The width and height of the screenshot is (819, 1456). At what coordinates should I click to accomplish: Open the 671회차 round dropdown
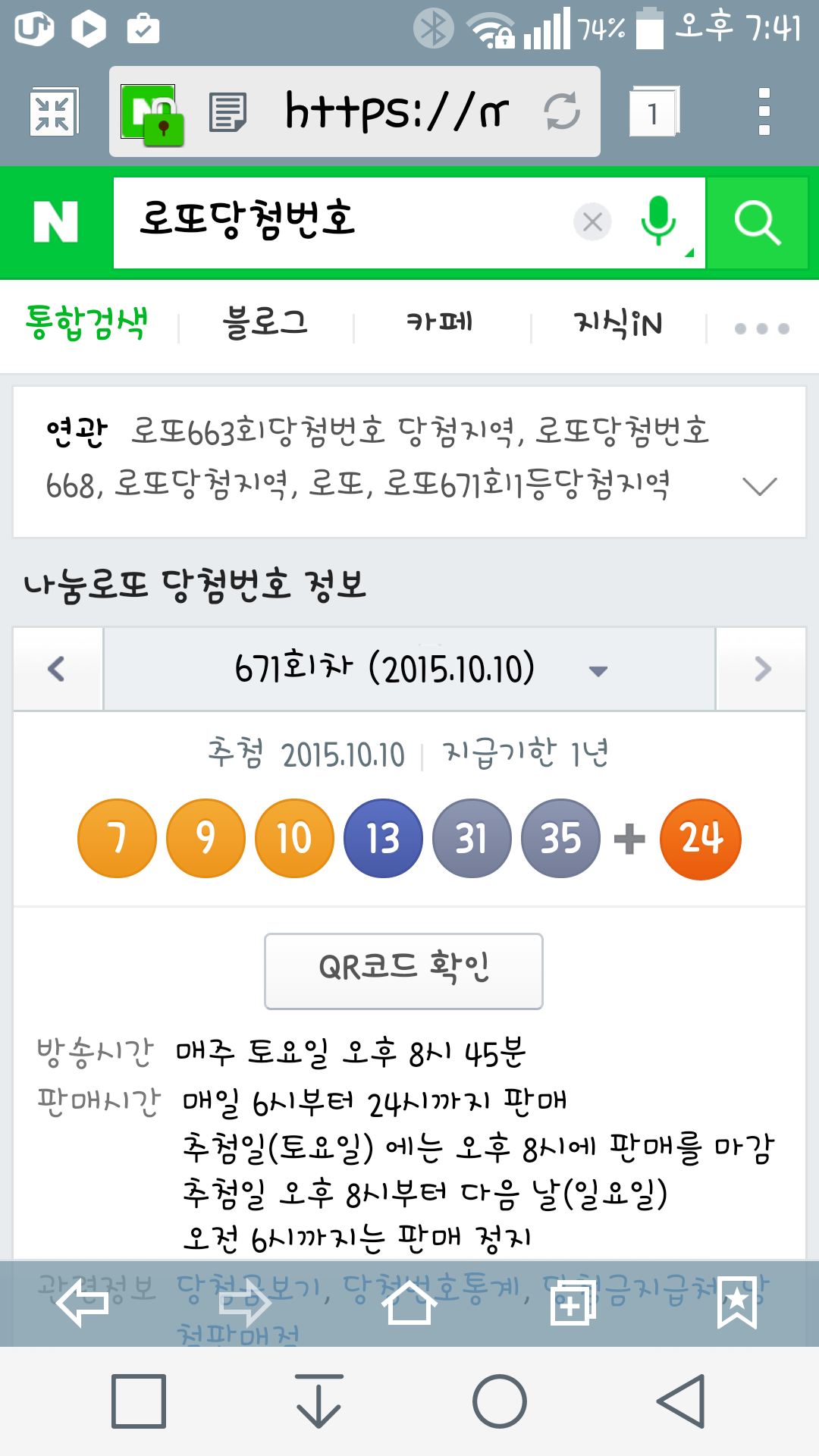(x=409, y=669)
